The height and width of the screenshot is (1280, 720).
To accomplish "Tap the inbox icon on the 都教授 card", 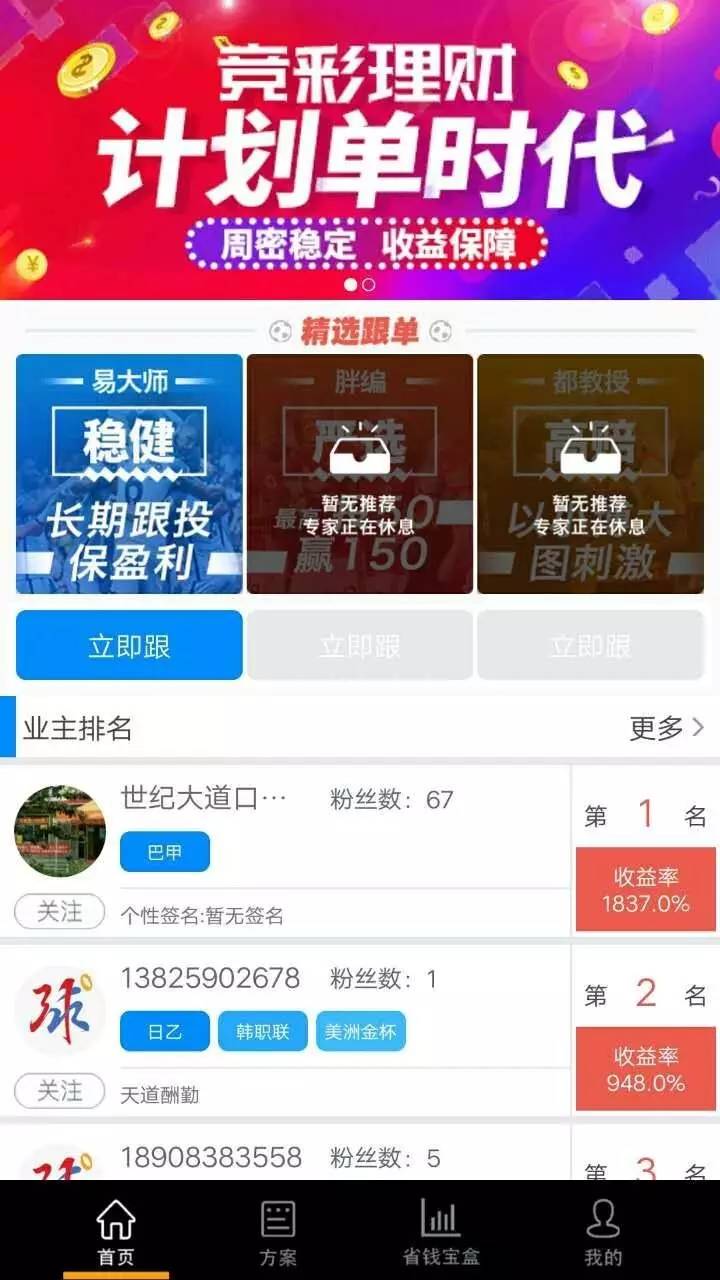I will tap(591, 455).
